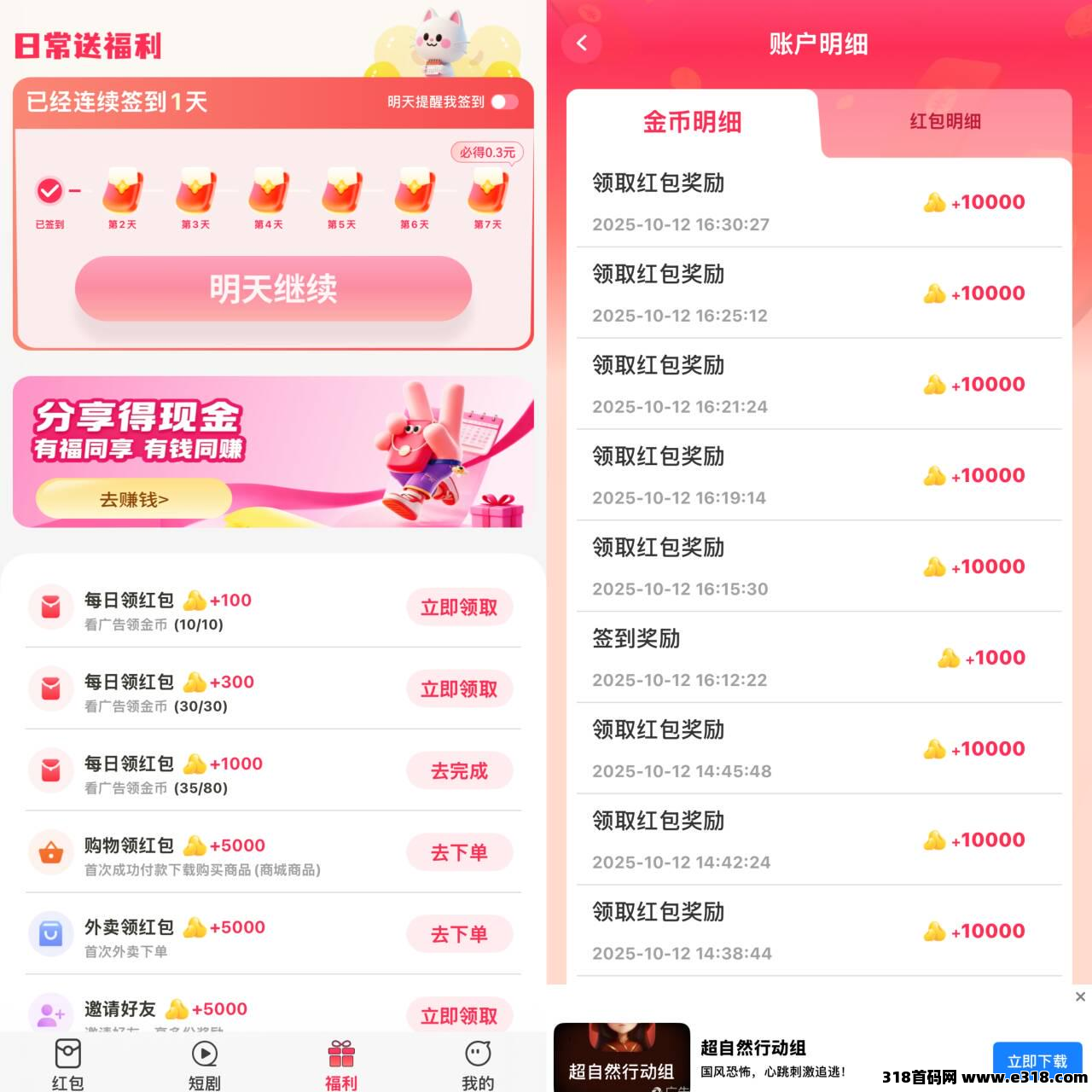This screenshot has width=1092, height=1092.
Task: Tap 去完成 for the +1000 task
Action: 459,771
